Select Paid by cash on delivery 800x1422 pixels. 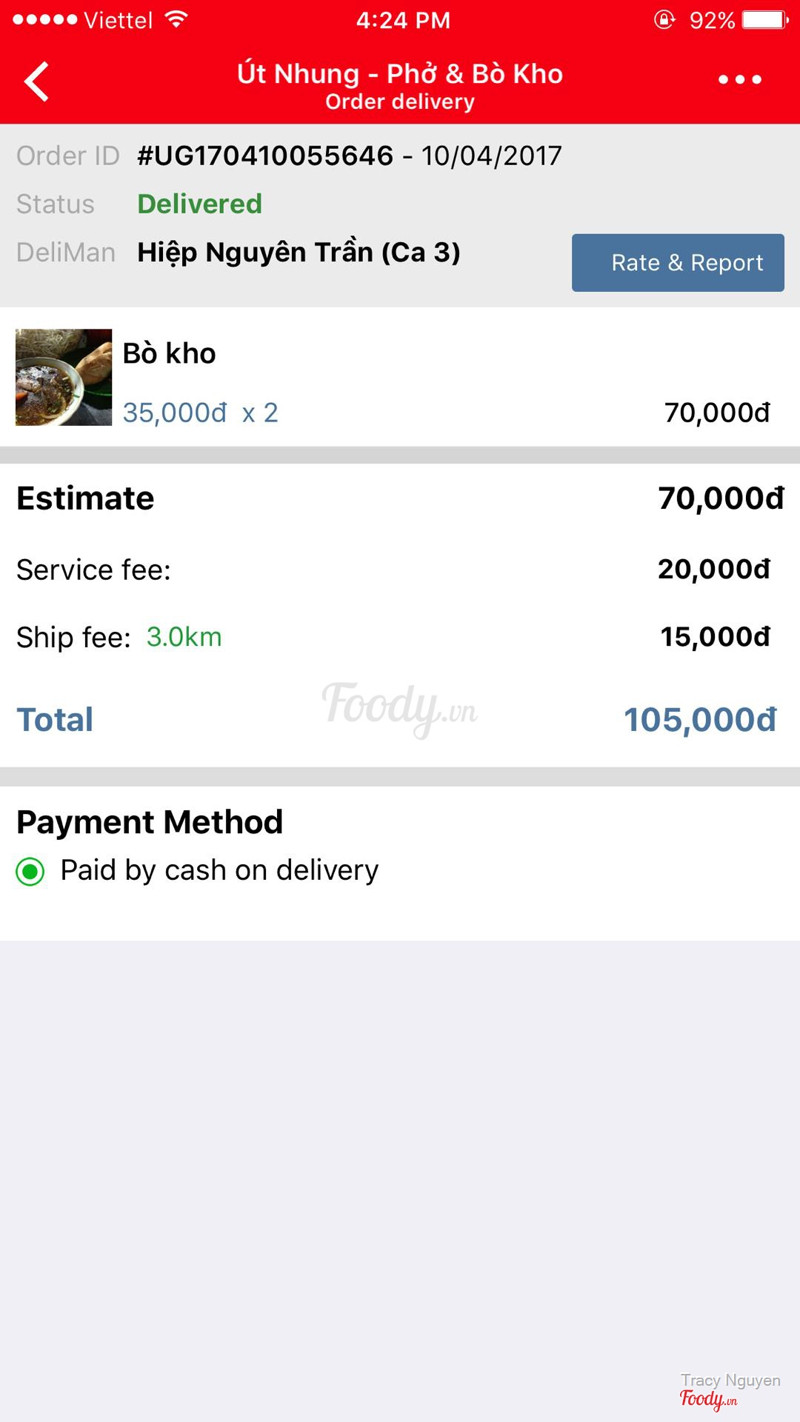(x=31, y=872)
